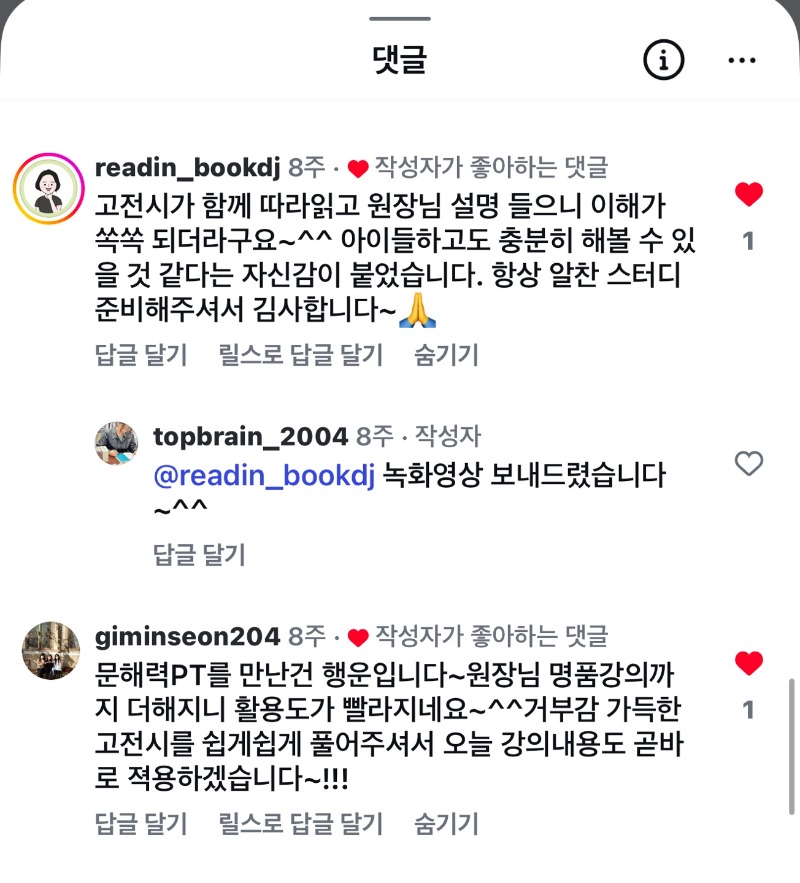Open the readin_bookdj username
800x883 pixels.
[187, 167]
